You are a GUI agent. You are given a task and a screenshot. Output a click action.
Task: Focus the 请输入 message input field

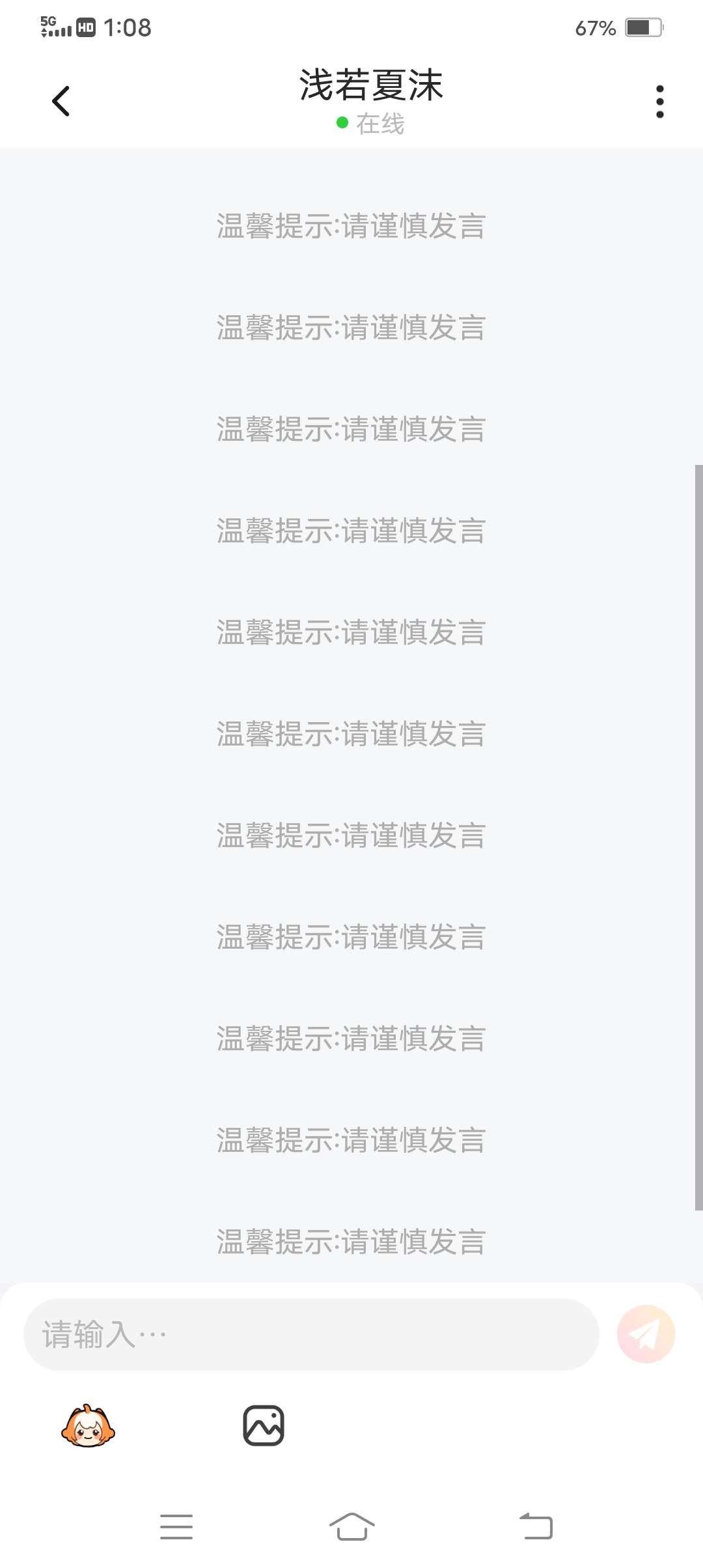coord(311,1334)
